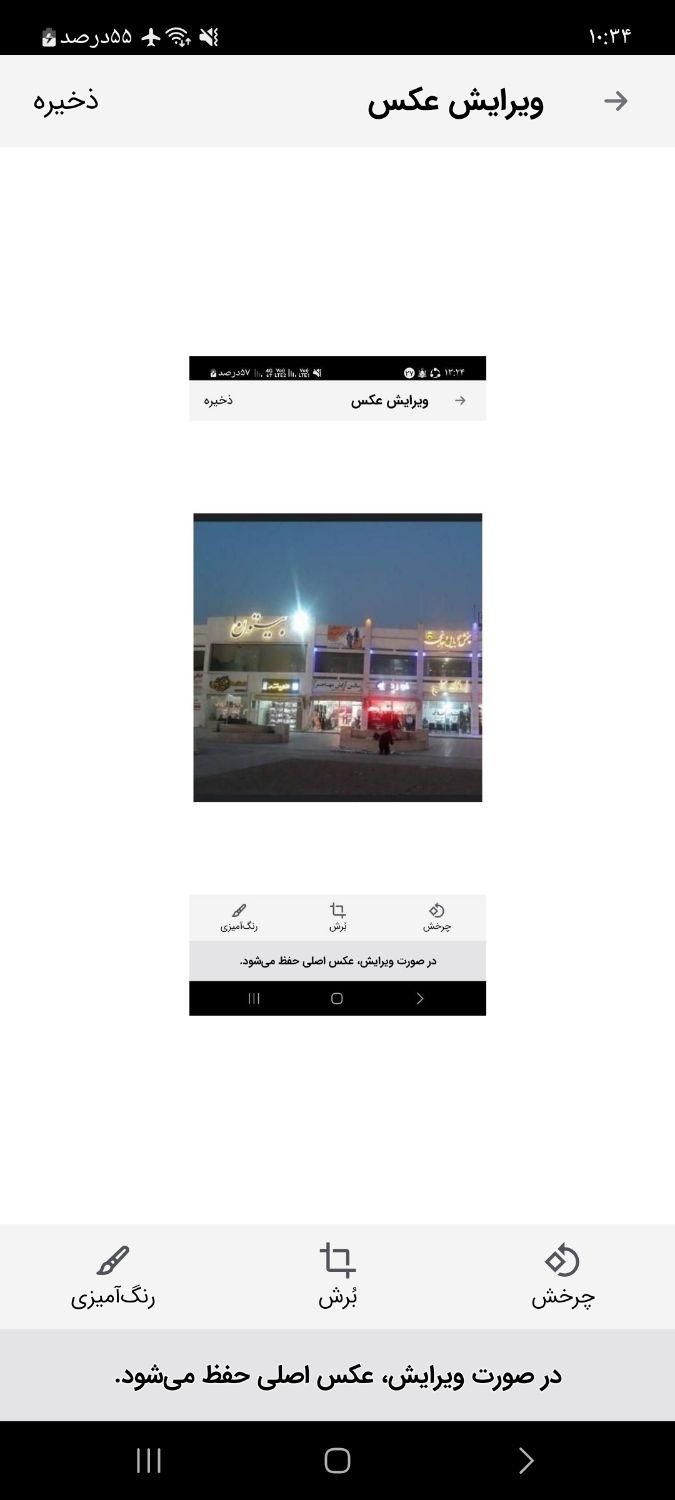Tap the back arrow in the header
The width and height of the screenshot is (675, 1500).
(x=616, y=101)
